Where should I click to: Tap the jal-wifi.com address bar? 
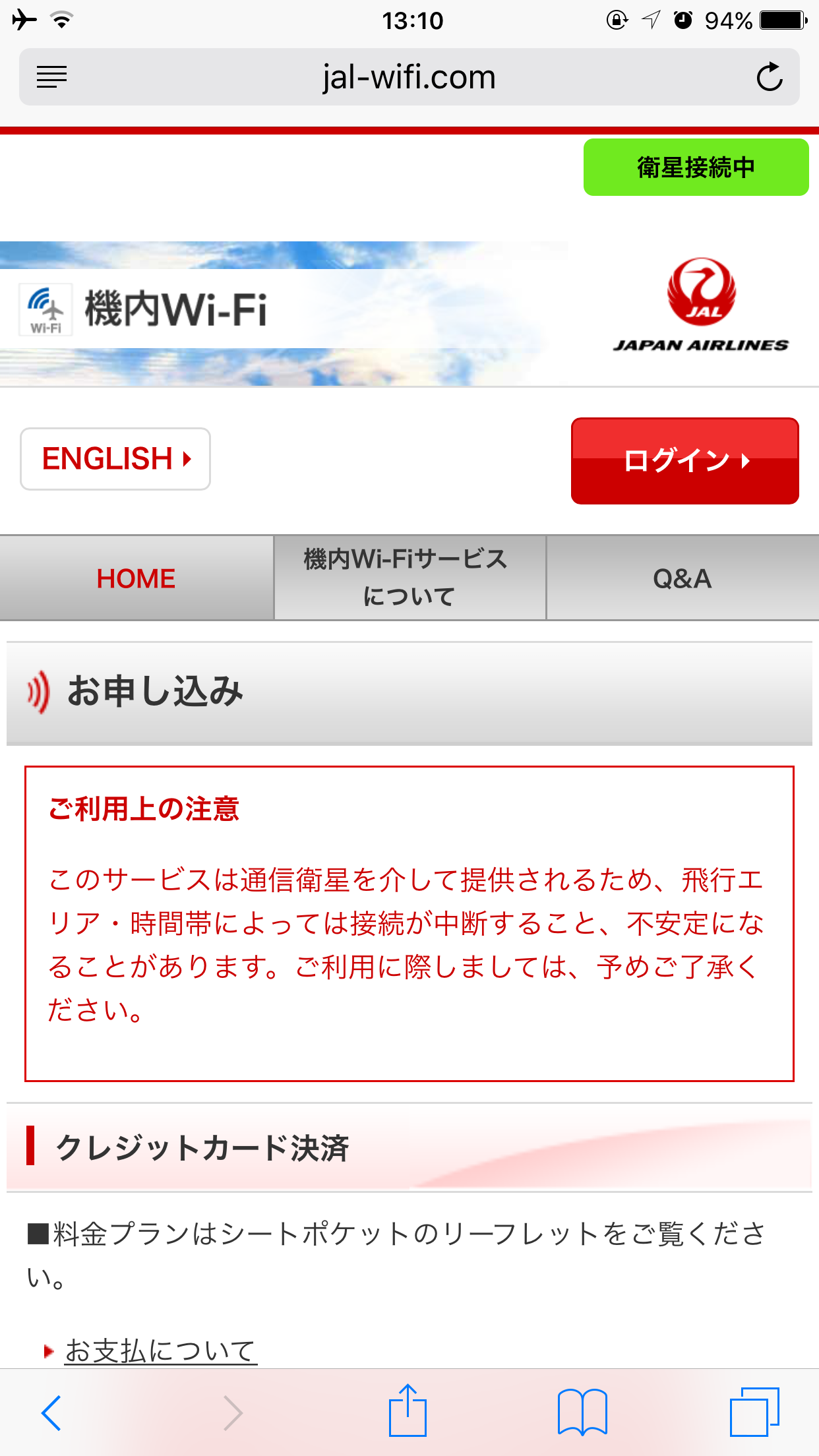click(x=409, y=77)
